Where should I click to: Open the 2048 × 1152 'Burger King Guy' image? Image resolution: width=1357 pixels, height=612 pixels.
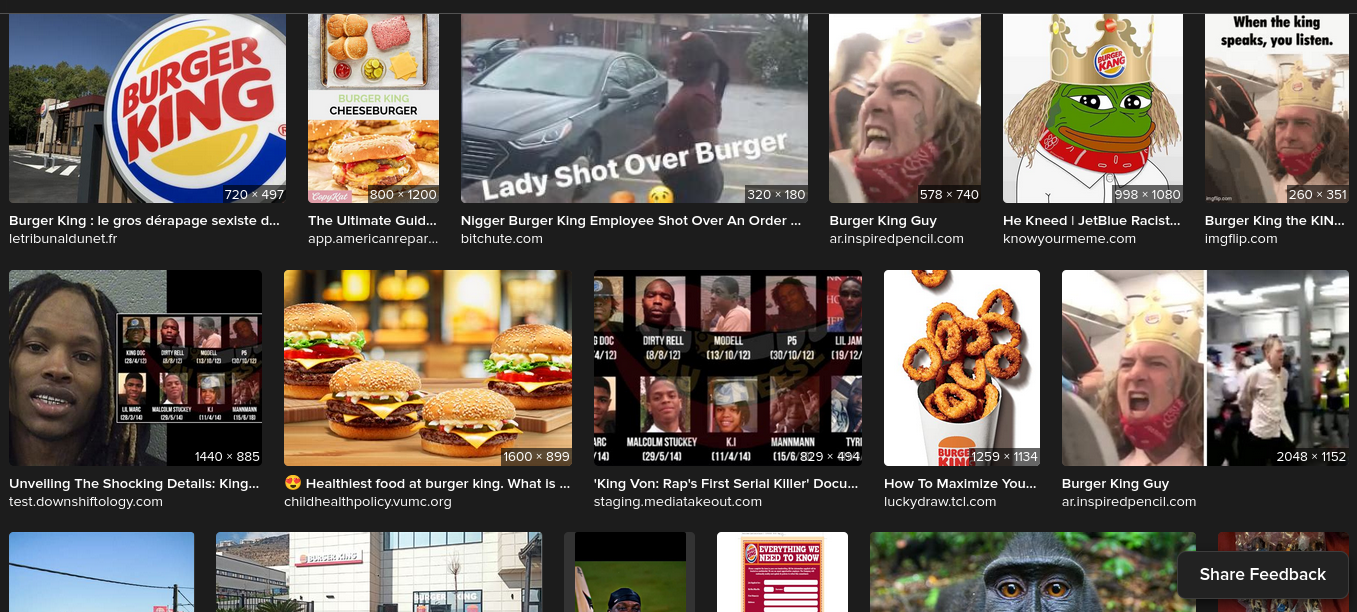point(1205,367)
